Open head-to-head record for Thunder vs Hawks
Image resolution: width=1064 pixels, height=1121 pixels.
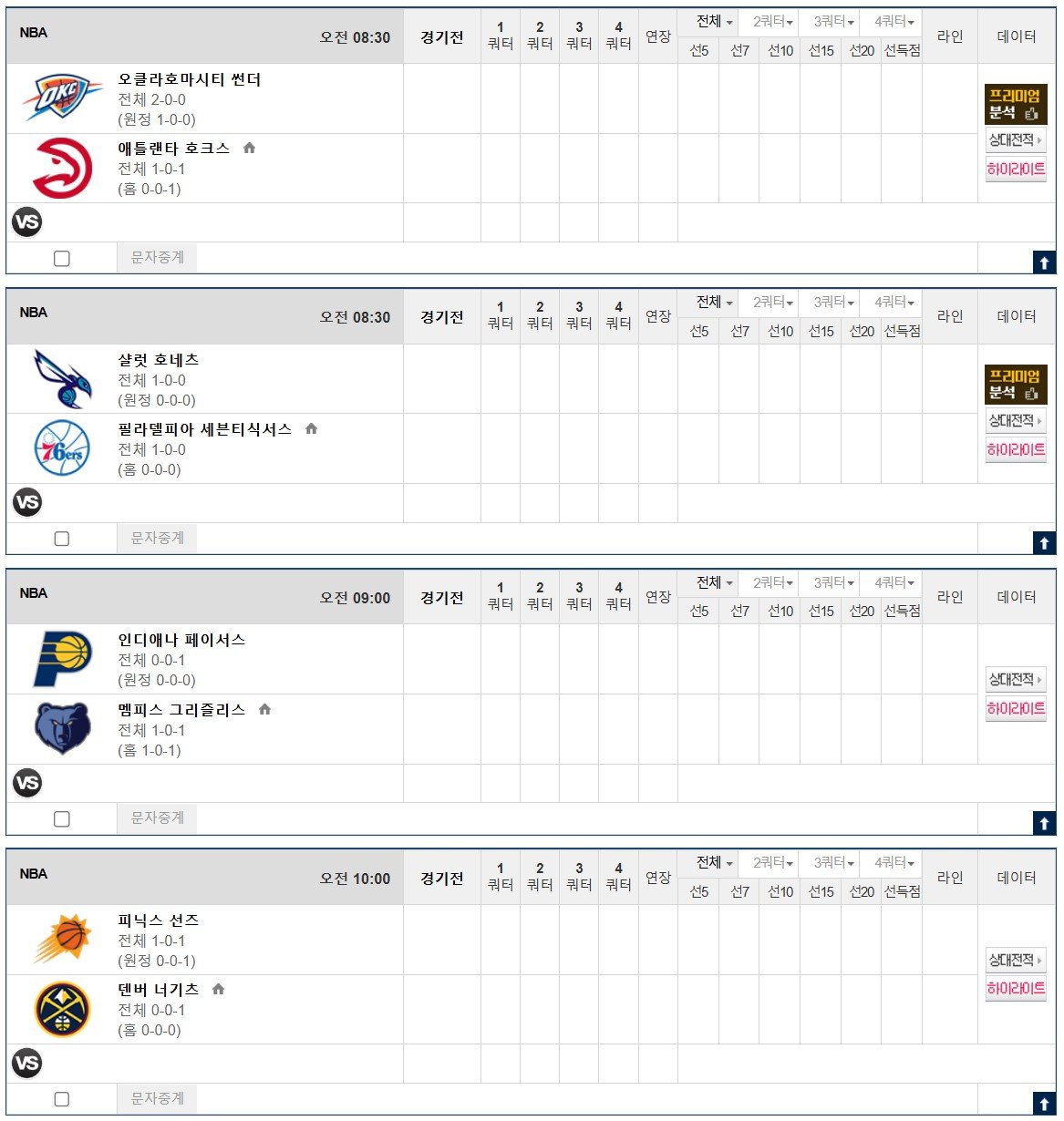(x=1015, y=140)
